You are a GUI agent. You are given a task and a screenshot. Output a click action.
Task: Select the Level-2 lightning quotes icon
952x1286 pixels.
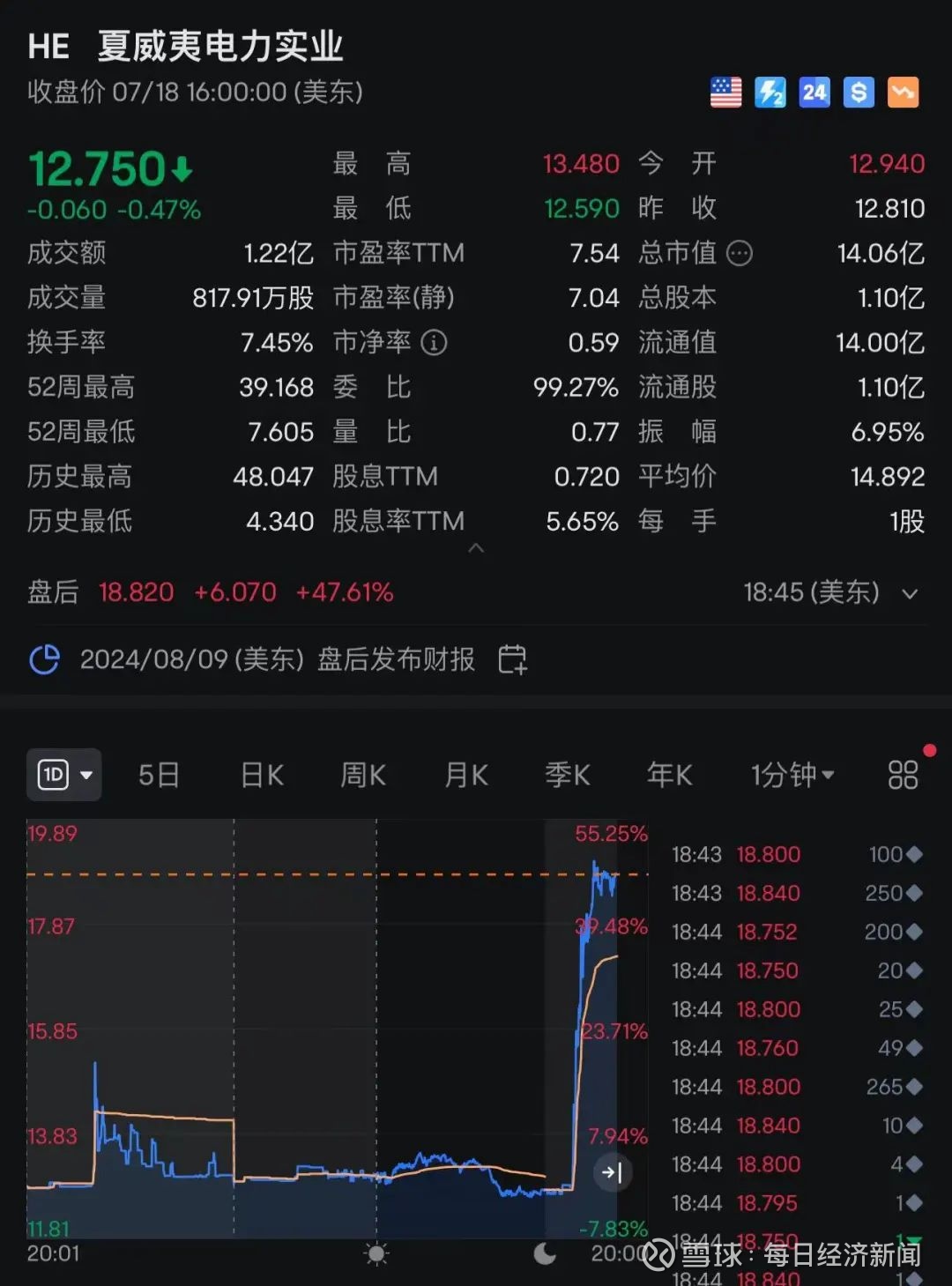tap(770, 93)
